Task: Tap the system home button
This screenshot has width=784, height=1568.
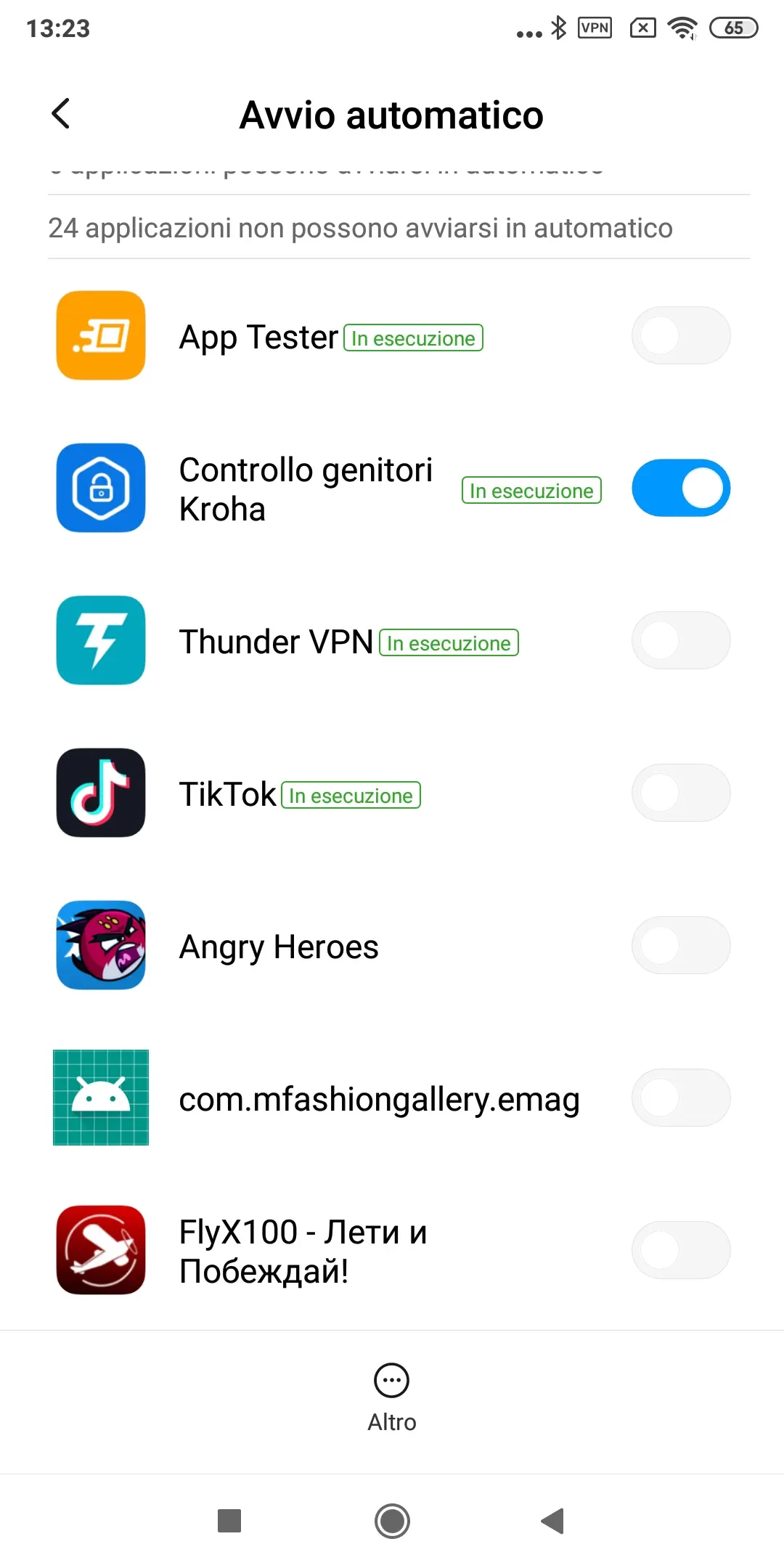Action: [392, 1521]
